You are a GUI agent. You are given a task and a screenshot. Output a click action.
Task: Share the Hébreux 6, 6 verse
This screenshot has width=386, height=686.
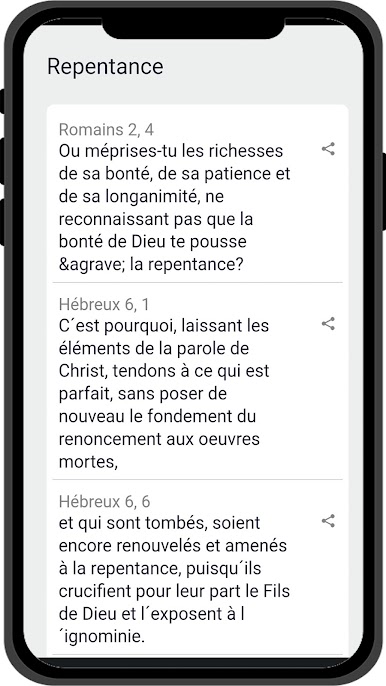(x=328, y=521)
